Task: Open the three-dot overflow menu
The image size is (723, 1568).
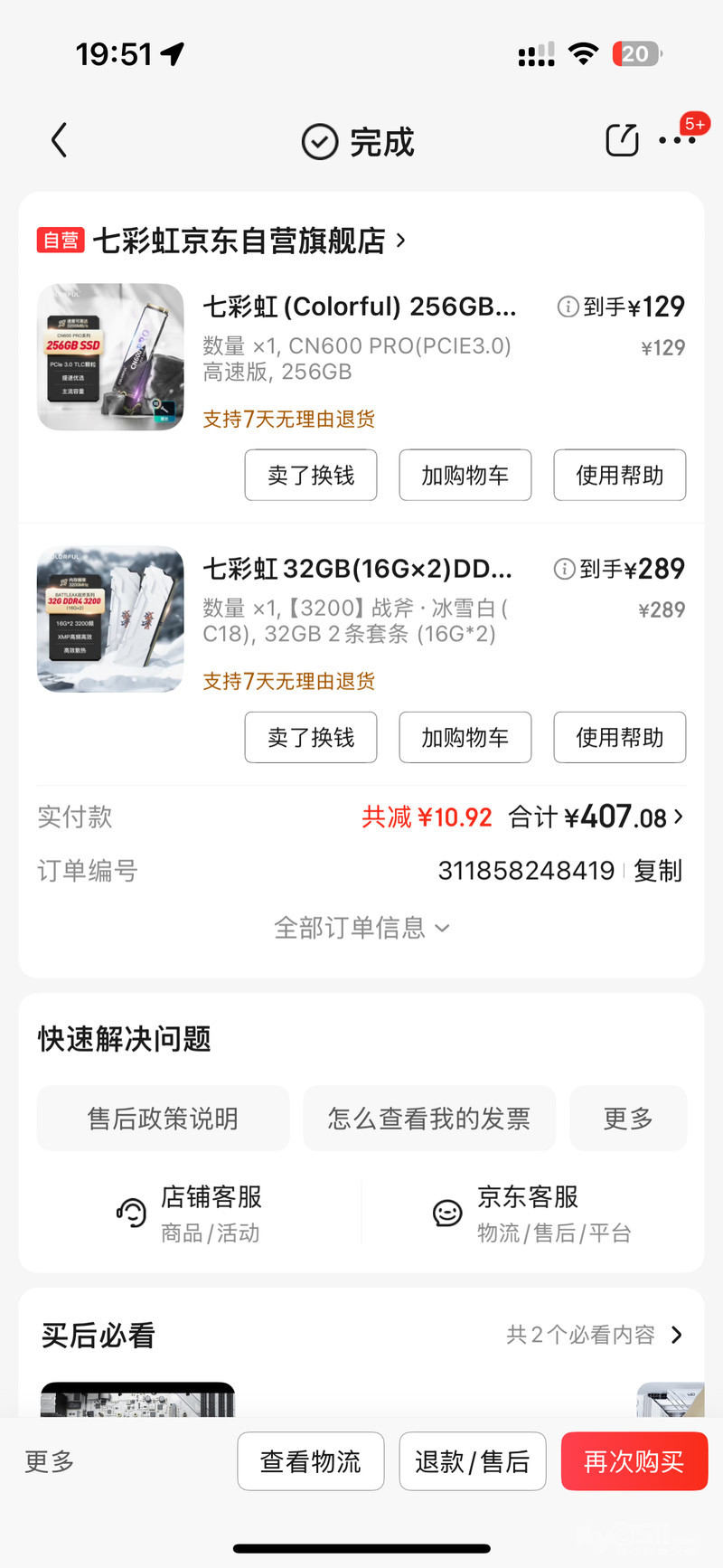Action: 677,141
